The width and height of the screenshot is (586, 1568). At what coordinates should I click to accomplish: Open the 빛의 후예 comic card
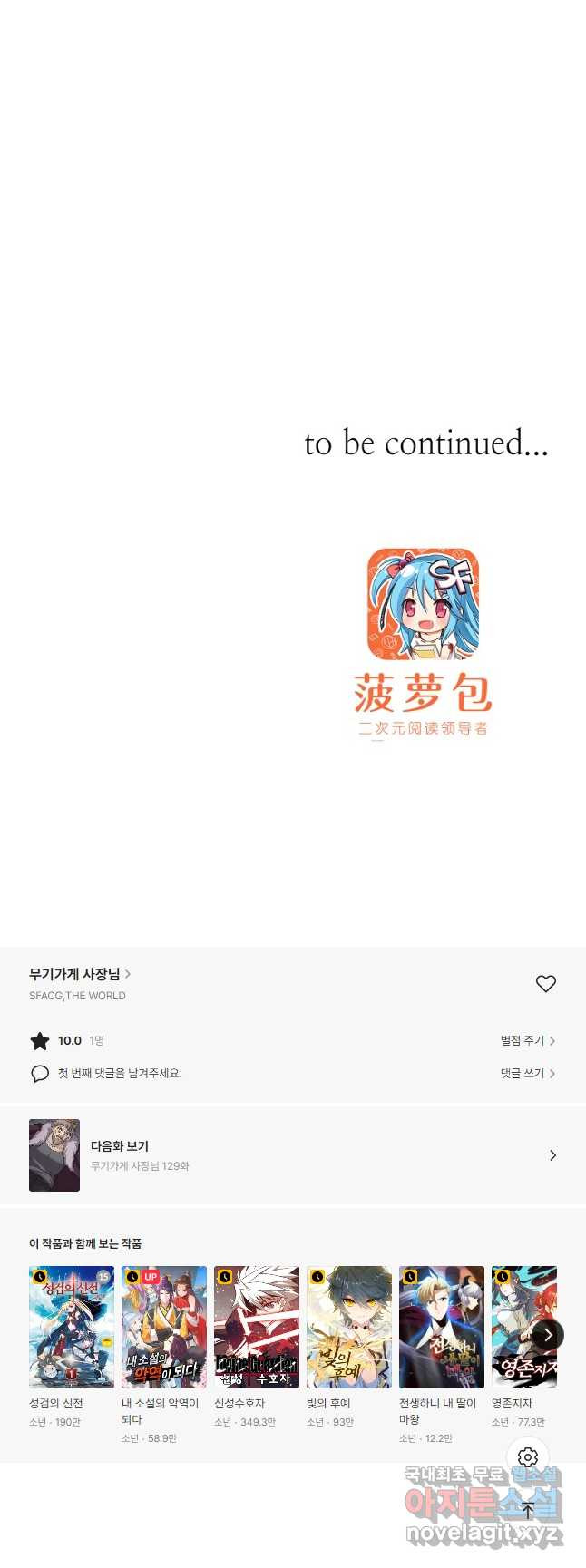click(349, 1328)
